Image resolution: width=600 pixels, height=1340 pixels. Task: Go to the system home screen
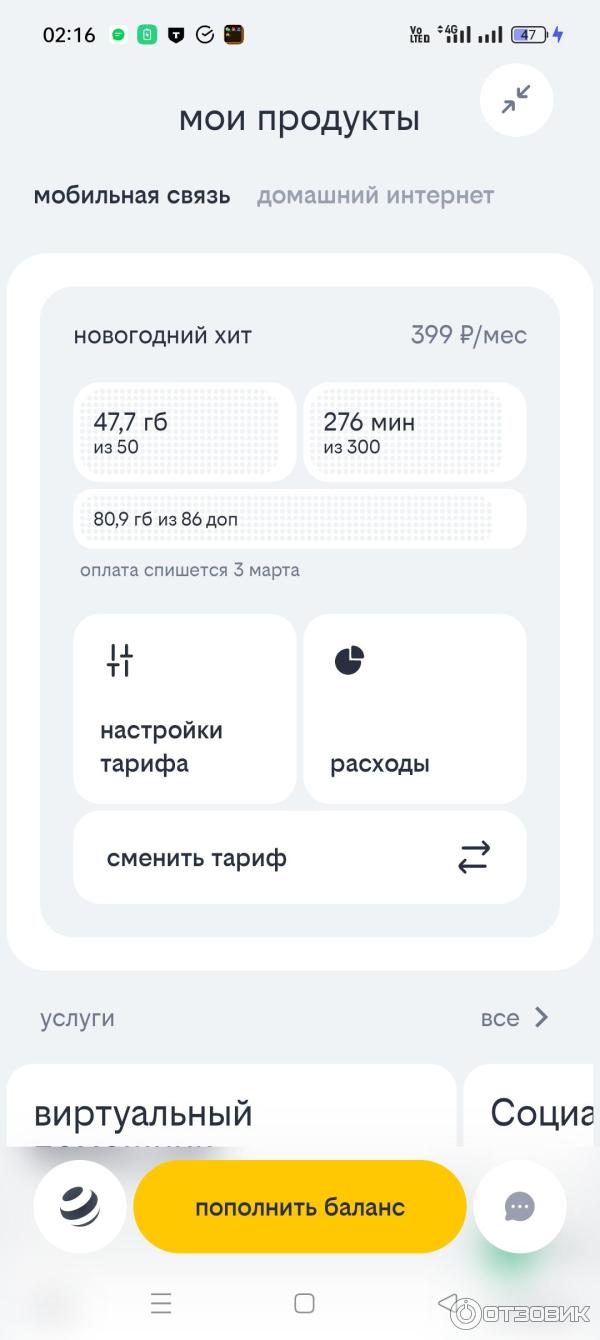click(304, 1303)
